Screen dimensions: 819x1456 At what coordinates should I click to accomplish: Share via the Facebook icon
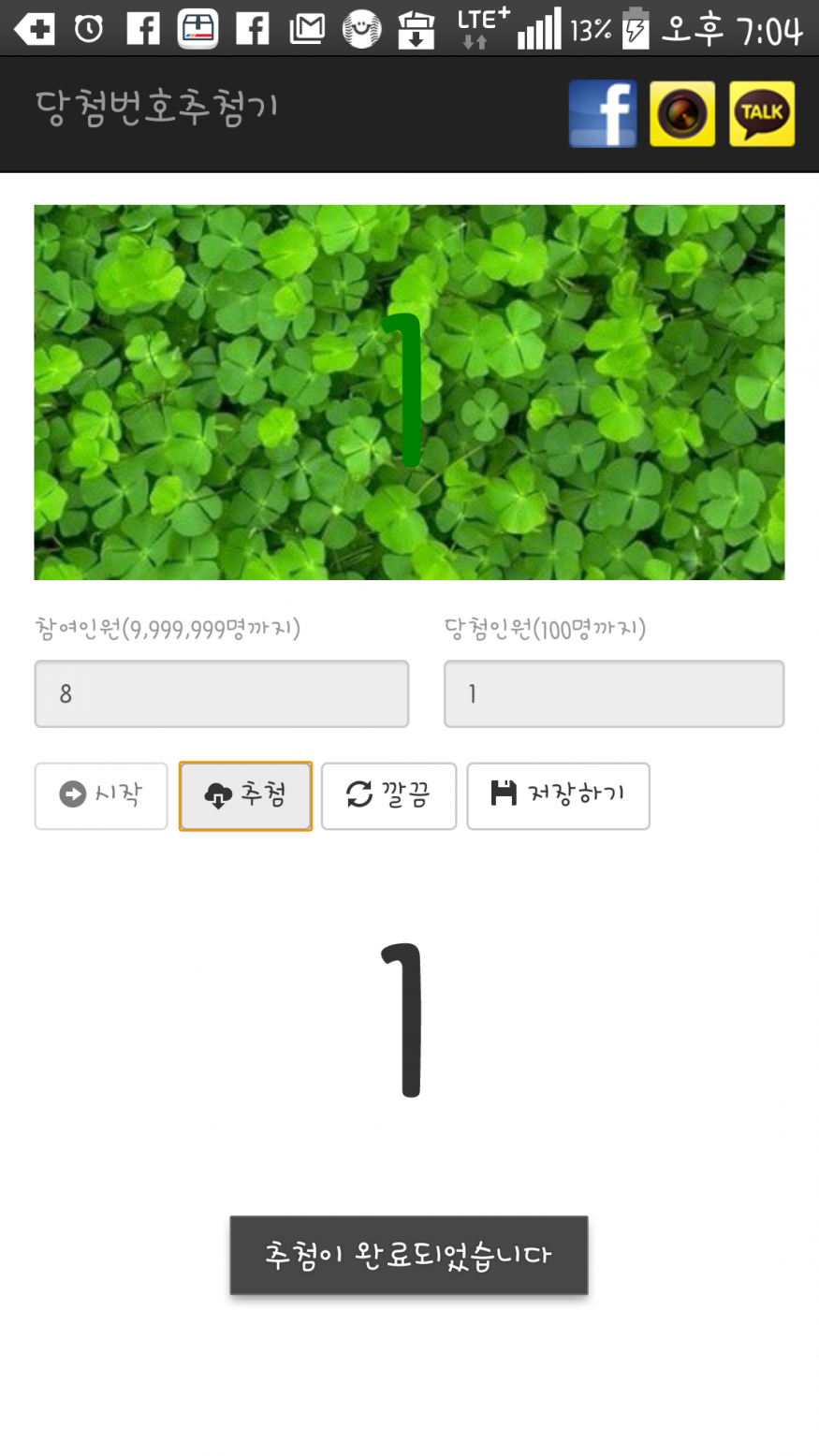pos(602,114)
